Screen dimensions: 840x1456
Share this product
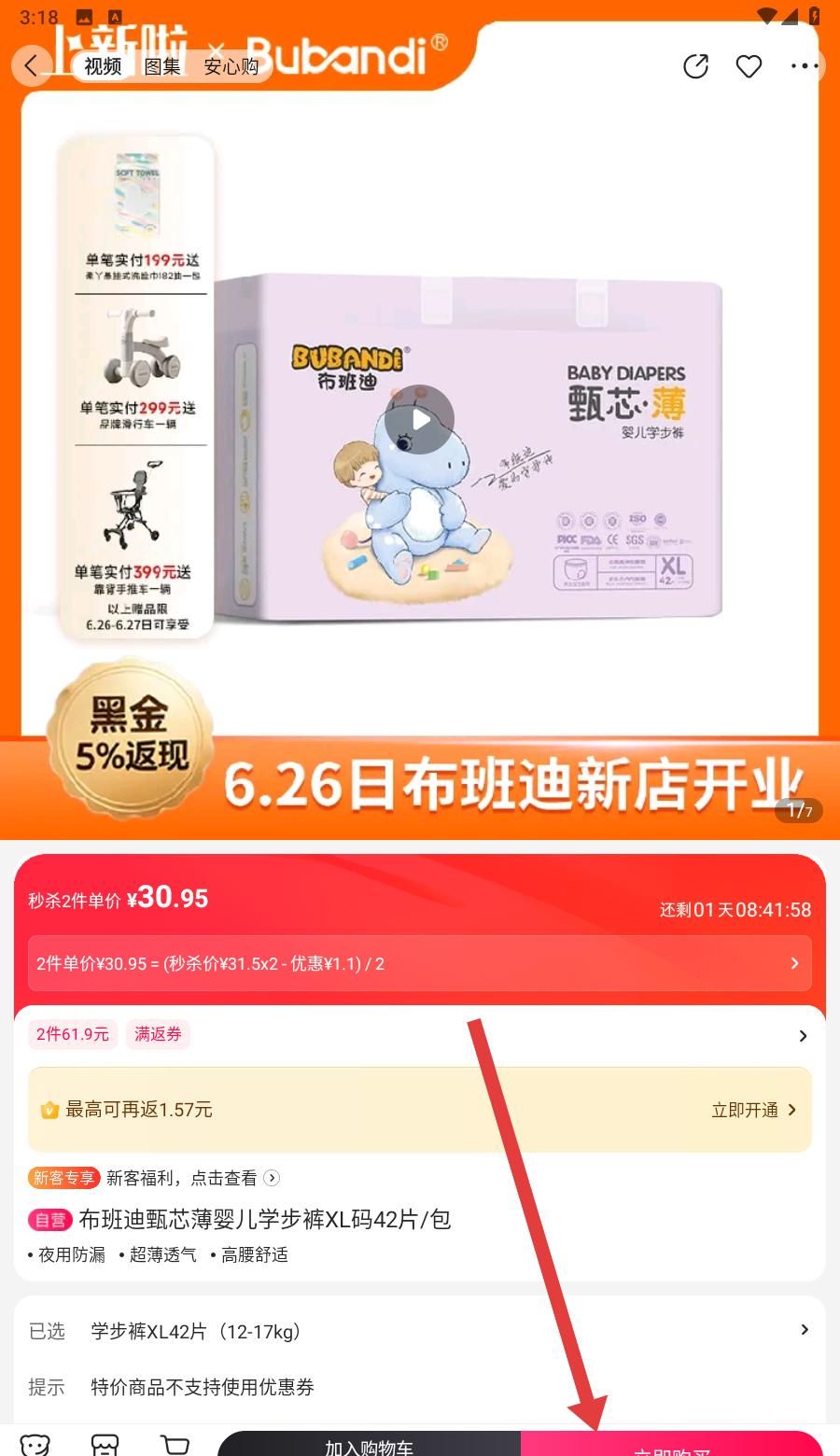(695, 66)
